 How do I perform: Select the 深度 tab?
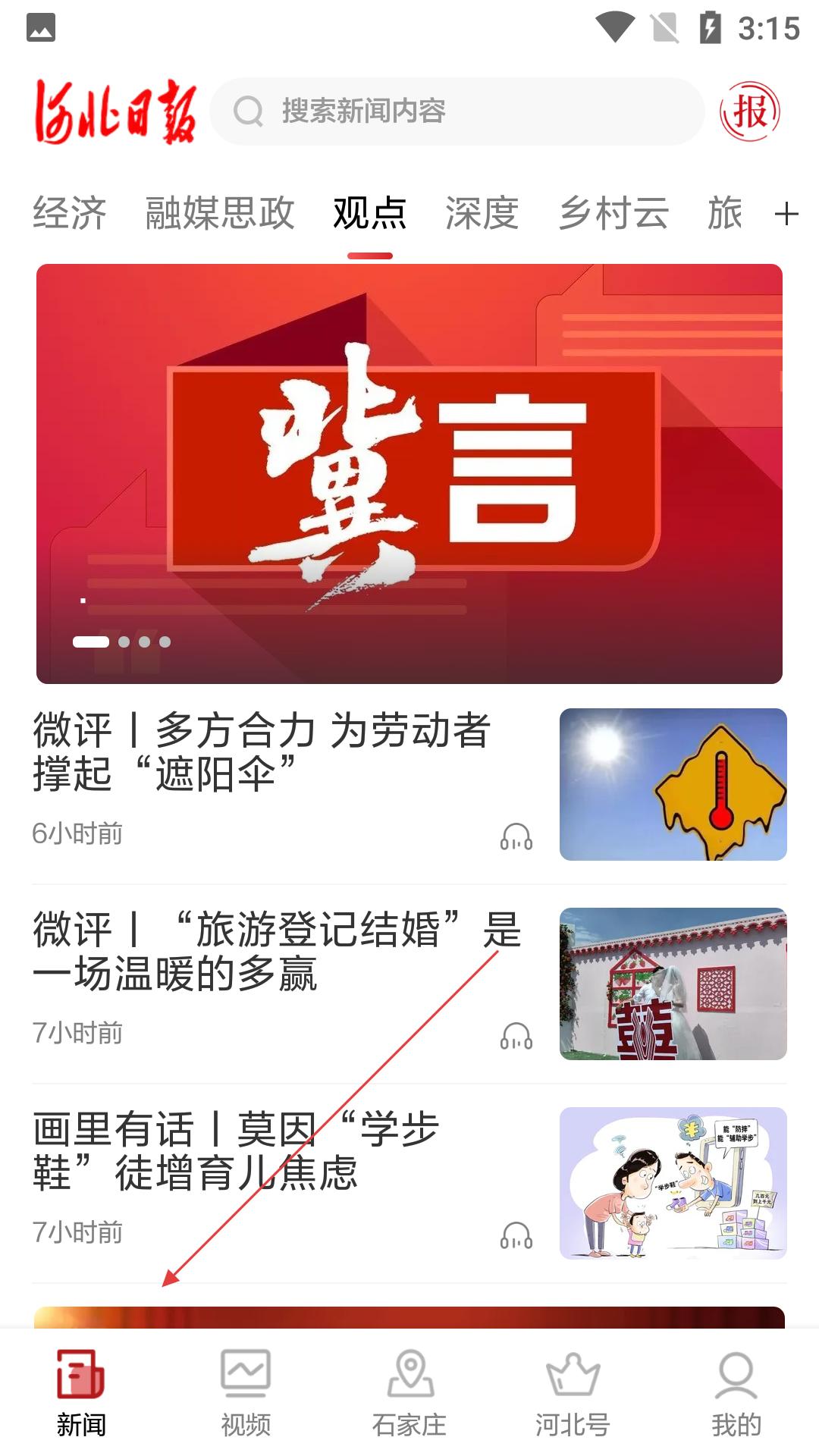click(x=482, y=213)
